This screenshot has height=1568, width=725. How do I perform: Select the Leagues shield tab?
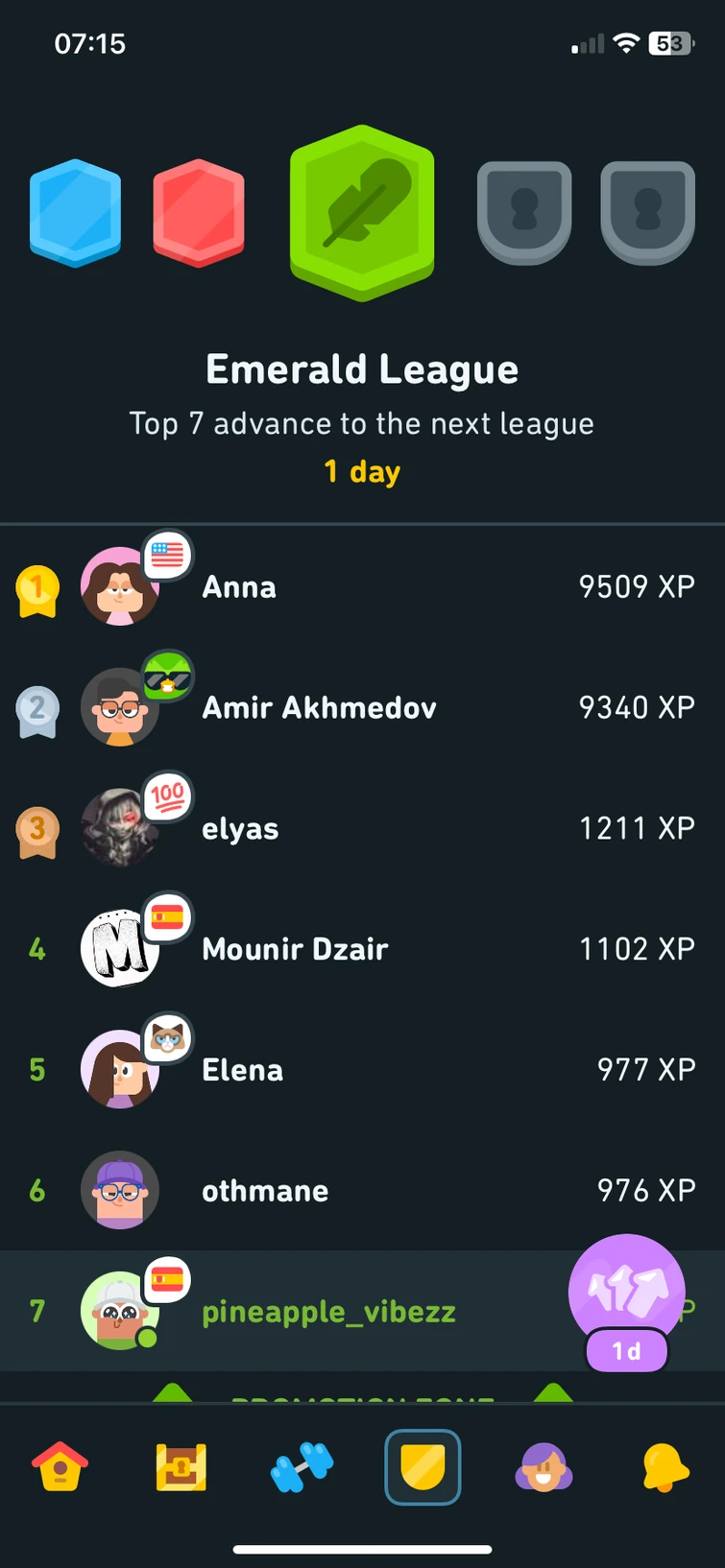tap(423, 1467)
